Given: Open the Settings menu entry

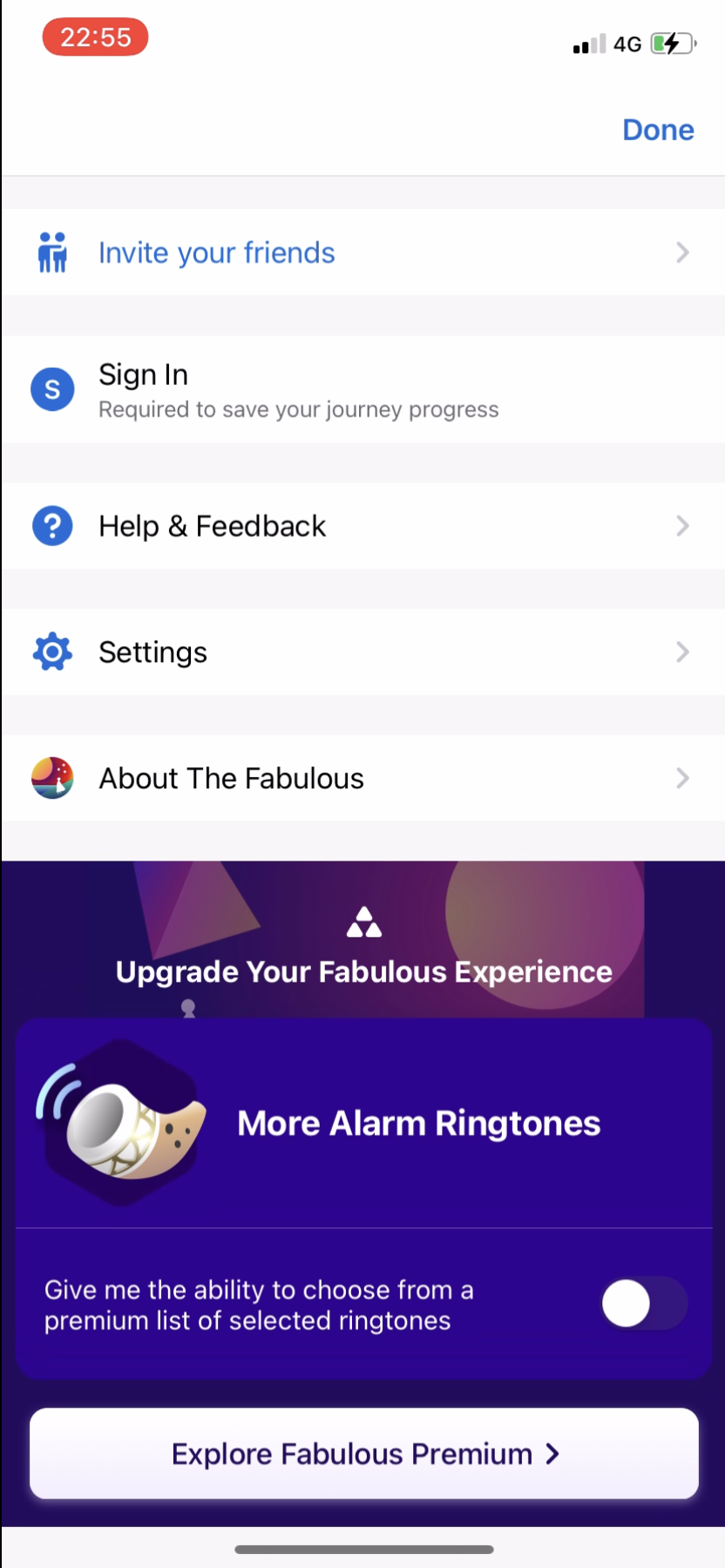Looking at the screenshot, I should pyautogui.click(x=152, y=652).
